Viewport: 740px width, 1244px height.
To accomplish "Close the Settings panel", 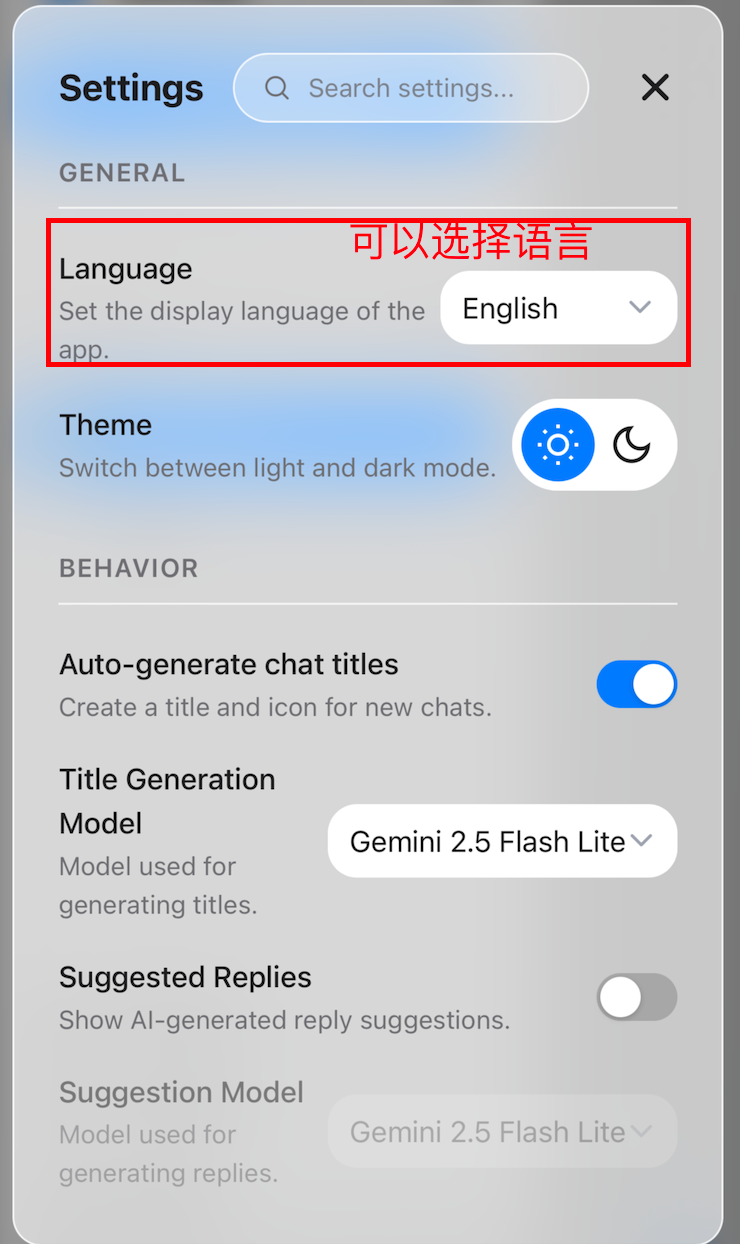I will [655, 88].
